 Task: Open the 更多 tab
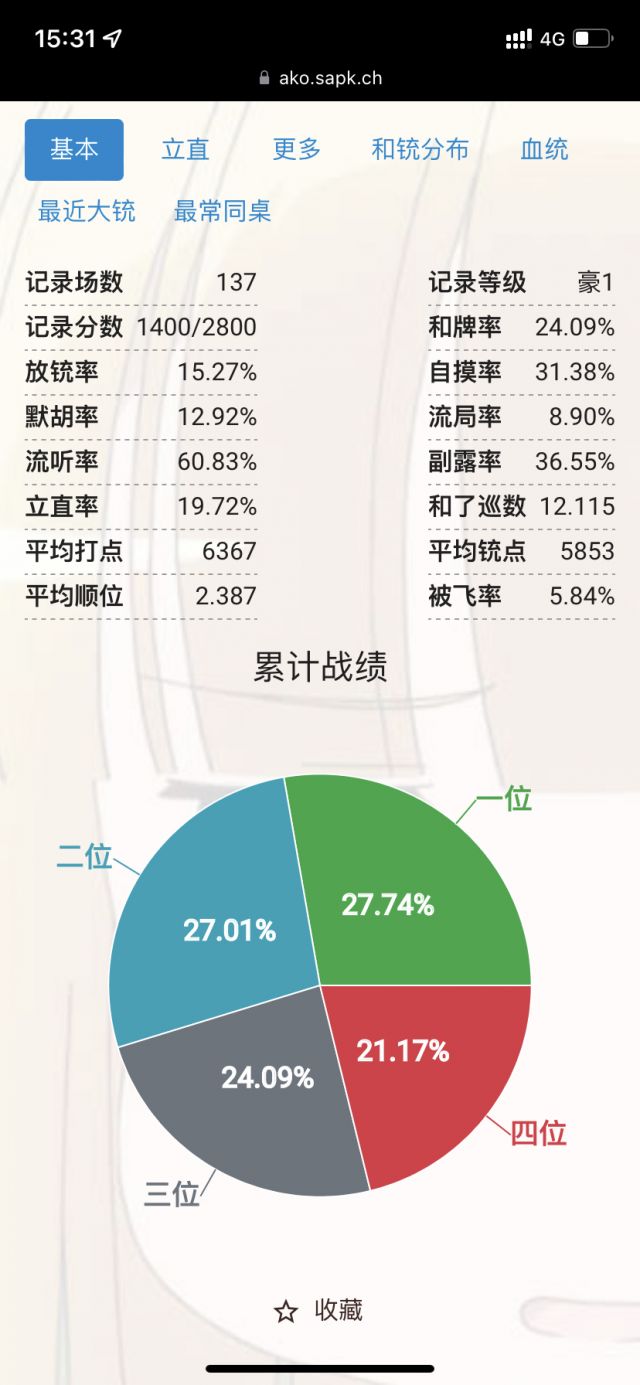pos(296,150)
